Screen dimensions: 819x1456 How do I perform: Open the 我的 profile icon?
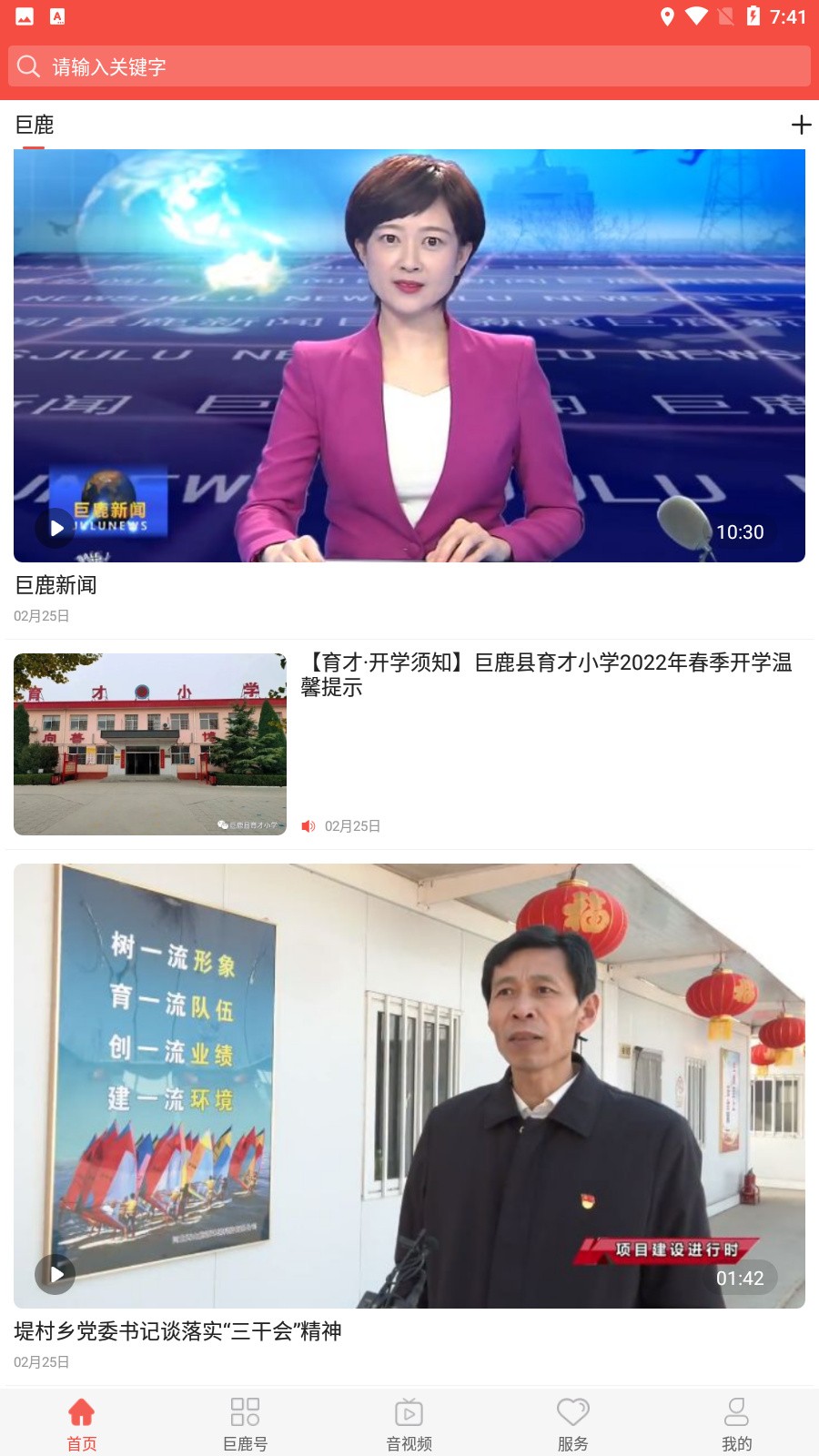coord(735,1412)
